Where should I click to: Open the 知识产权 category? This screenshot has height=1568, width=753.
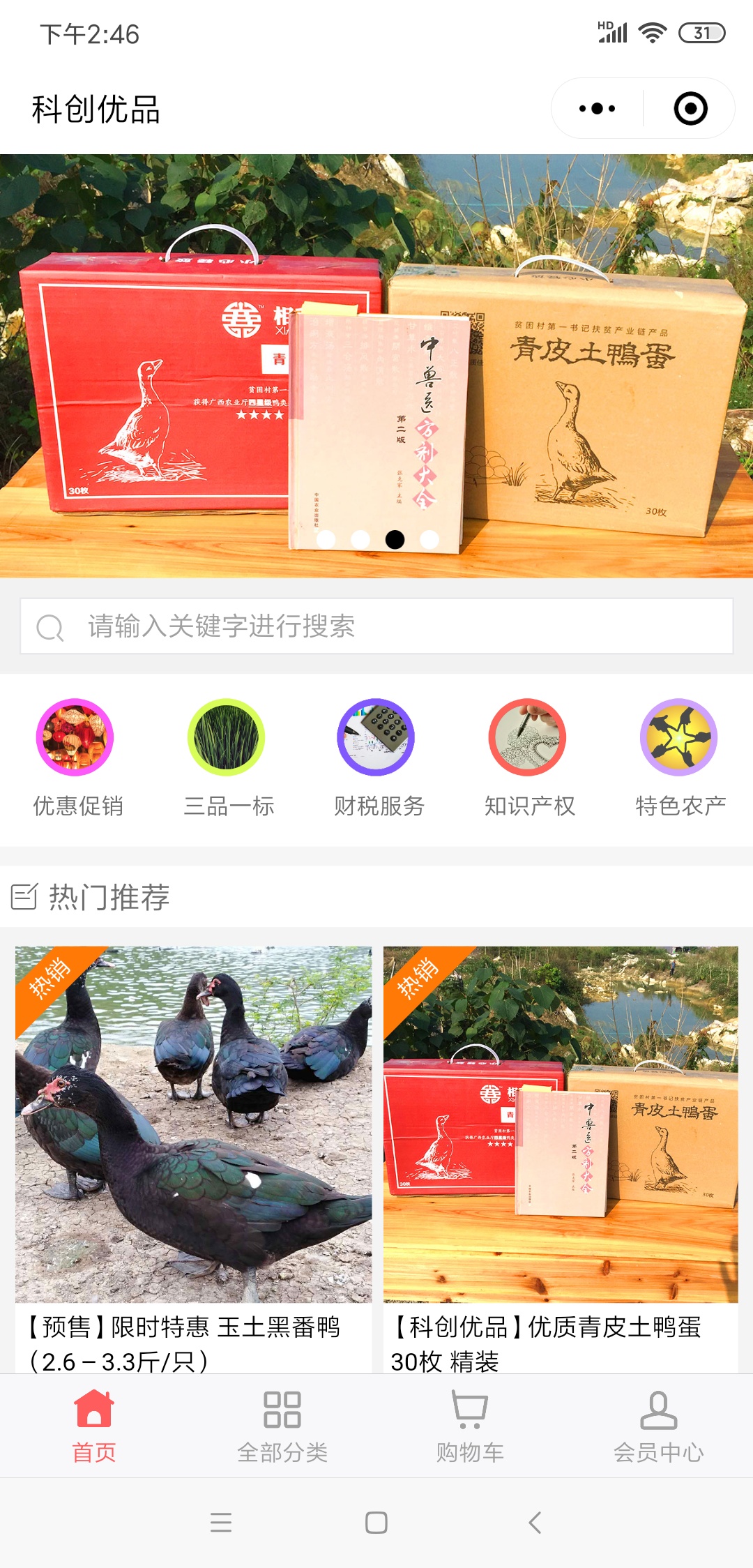(528, 757)
